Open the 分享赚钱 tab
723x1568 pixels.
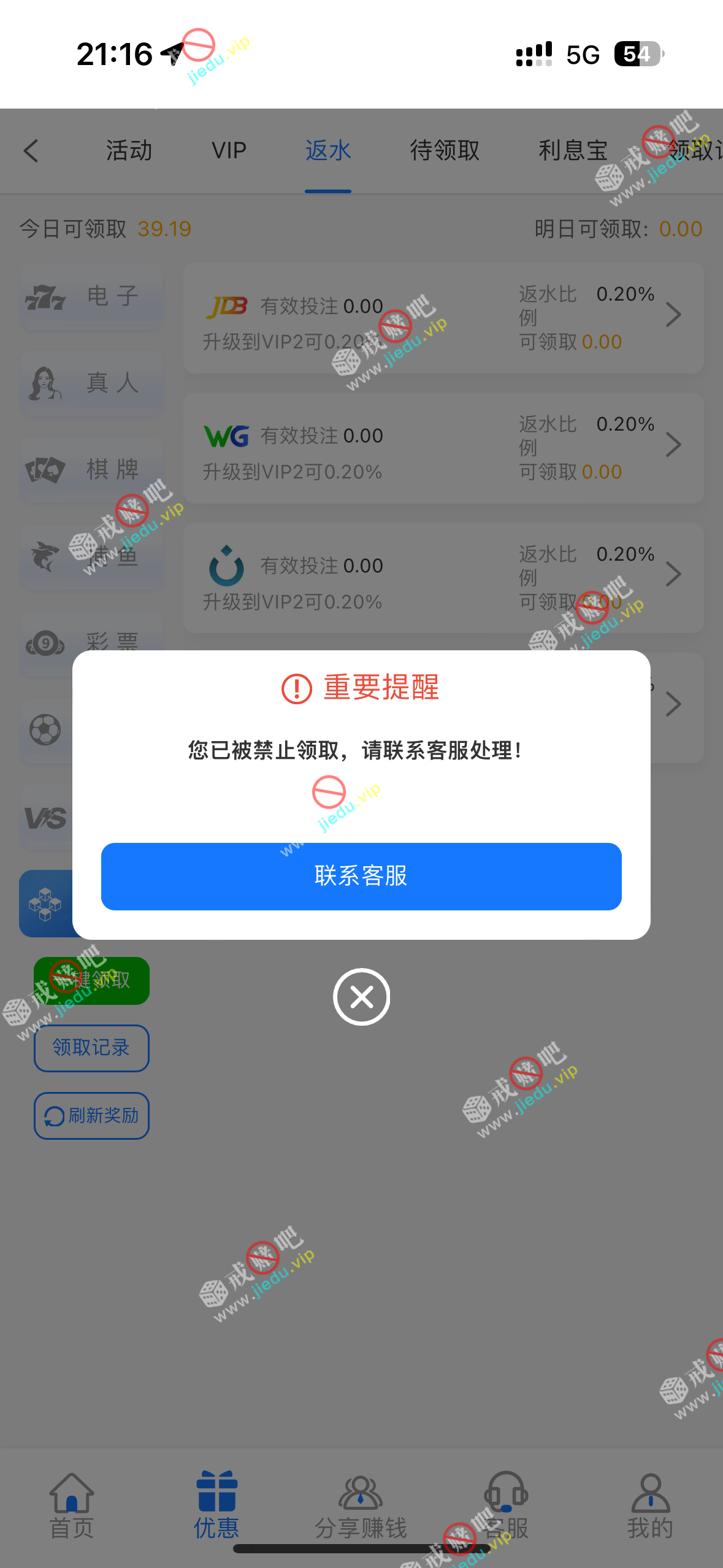pyautogui.click(x=361, y=1506)
